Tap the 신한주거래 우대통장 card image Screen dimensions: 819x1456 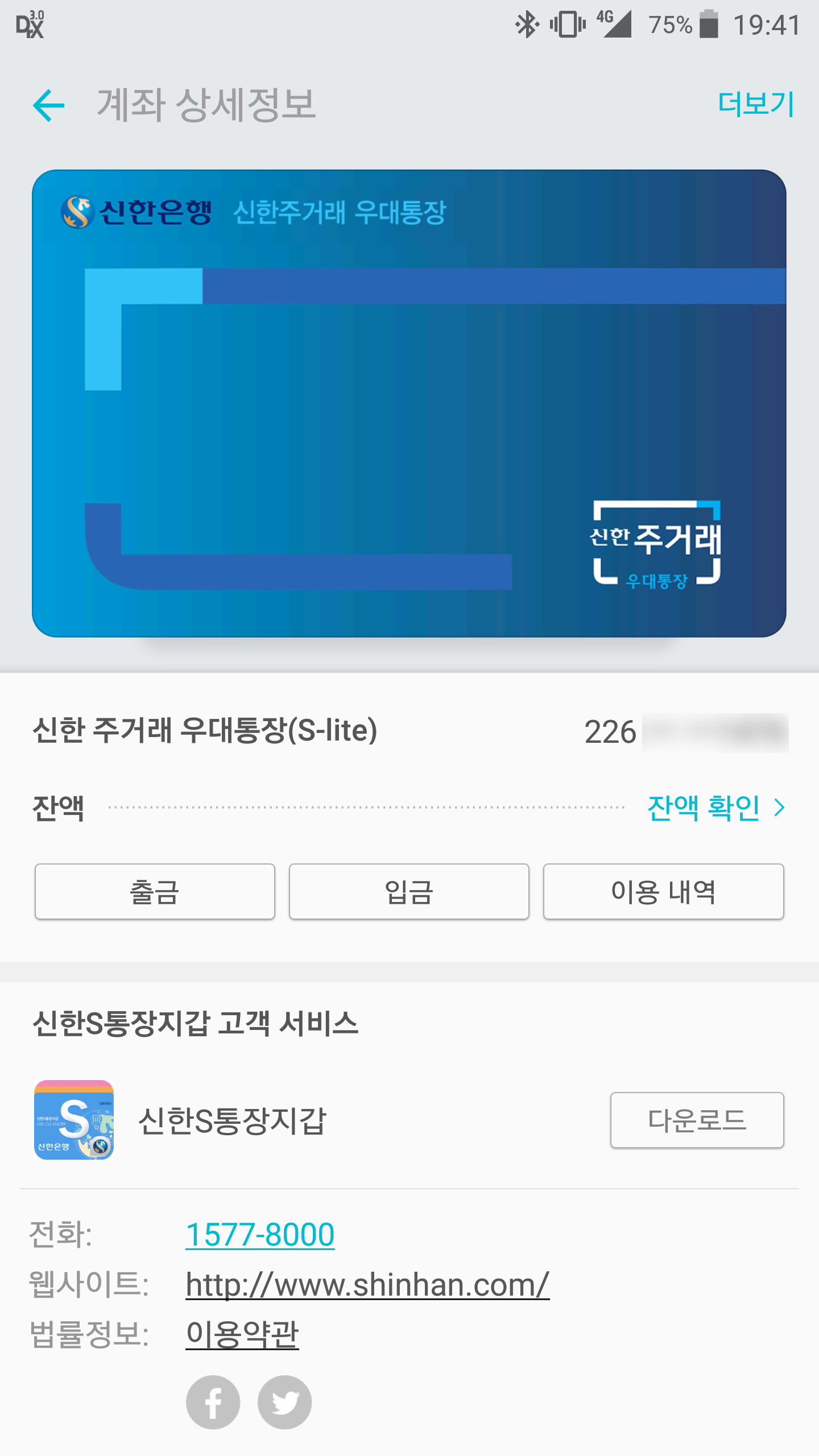pyautogui.click(x=409, y=403)
